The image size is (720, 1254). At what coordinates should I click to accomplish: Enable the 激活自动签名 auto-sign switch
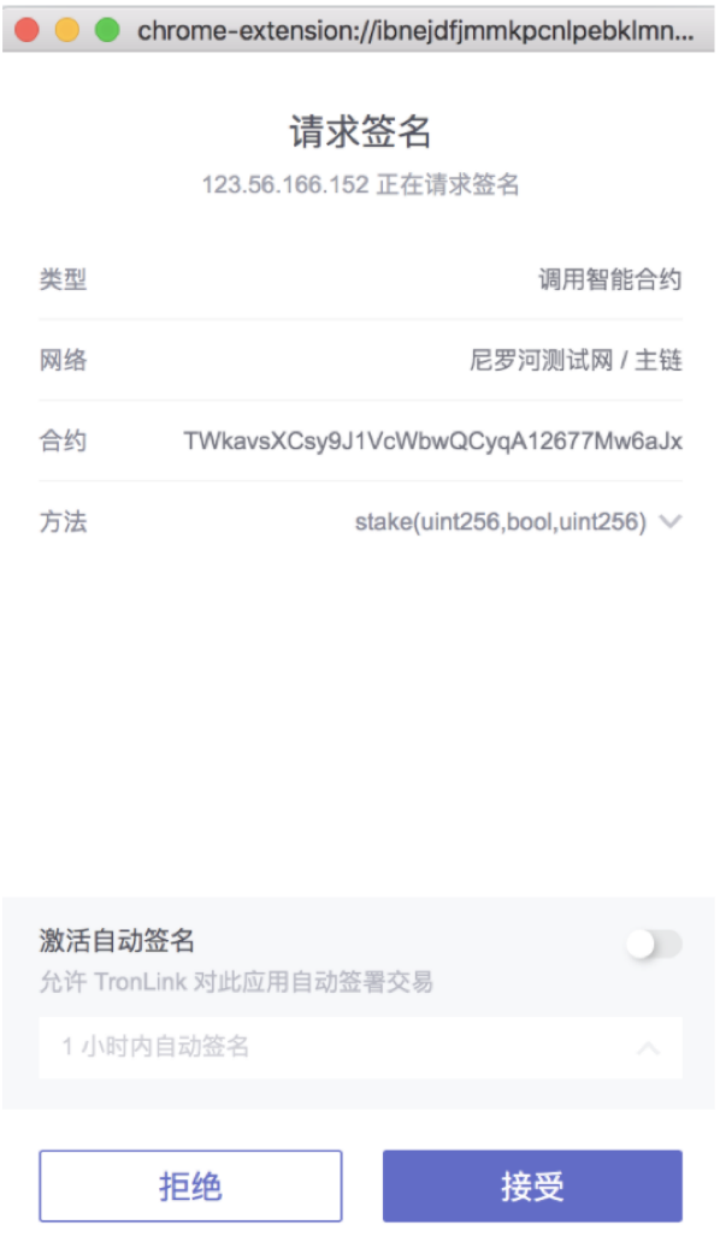tap(654, 944)
